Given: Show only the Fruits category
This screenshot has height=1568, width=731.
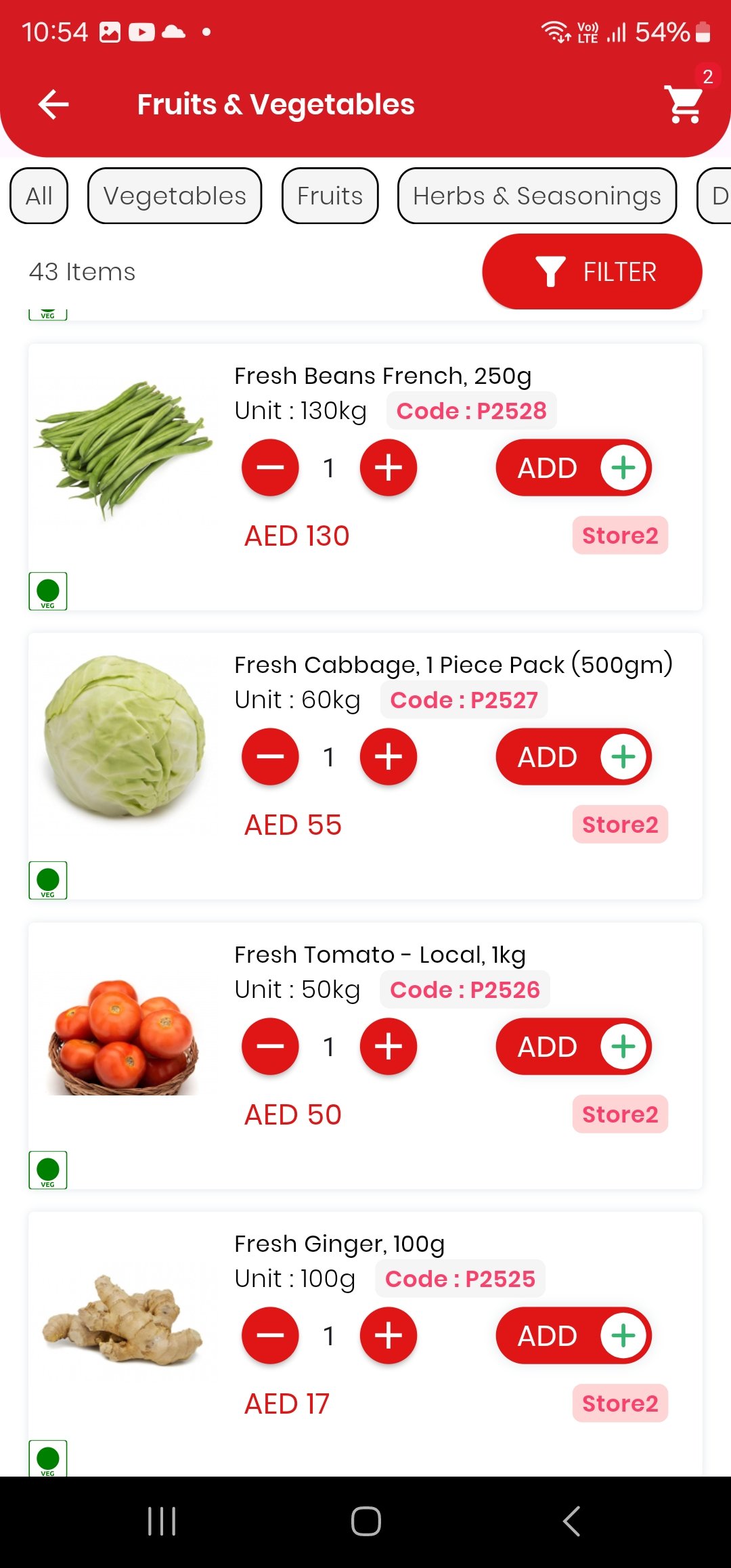Looking at the screenshot, I should pyautogui.click(x=330, y=196).
